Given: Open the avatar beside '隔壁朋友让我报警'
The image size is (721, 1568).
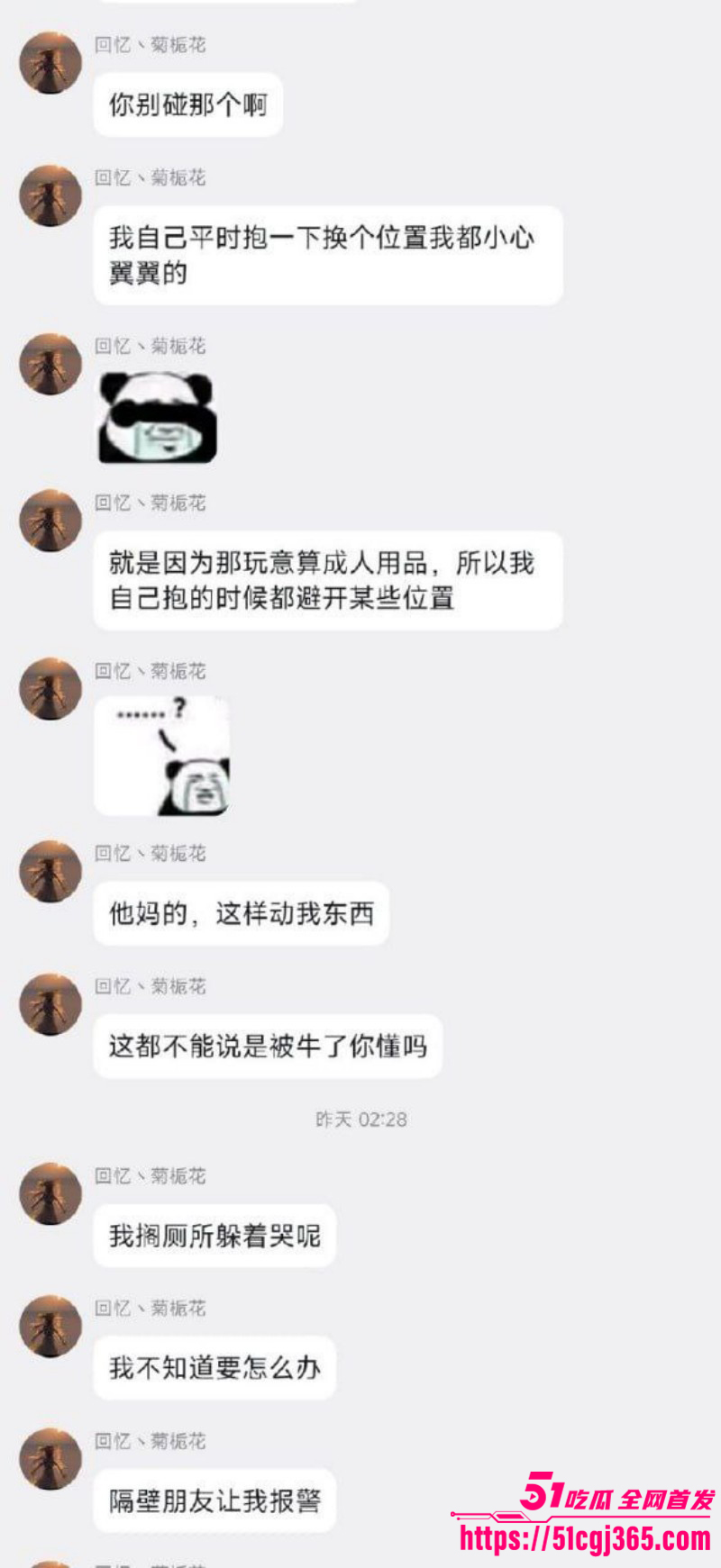Looking at the screenshot, I should [x=50, y=1459].
